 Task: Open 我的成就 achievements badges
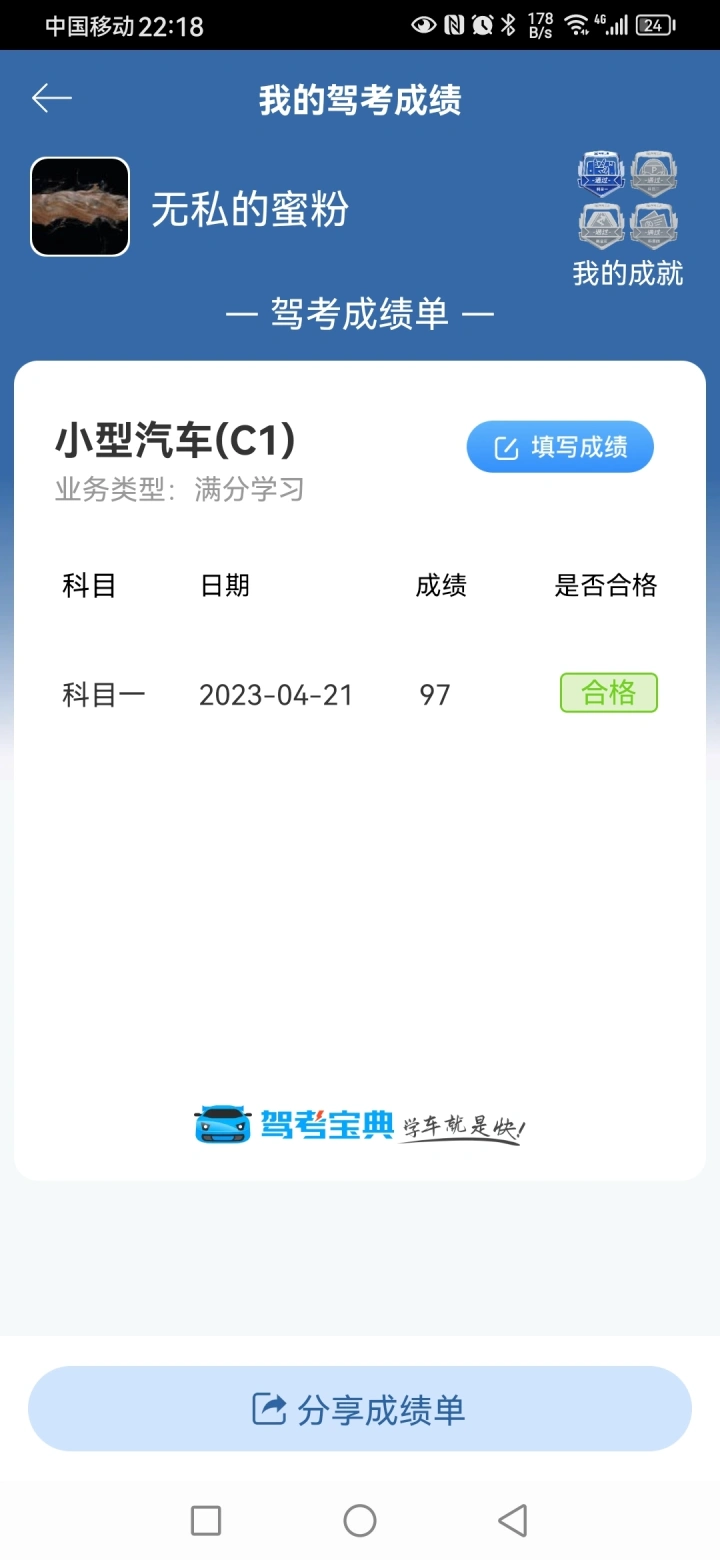pos(628,219)
